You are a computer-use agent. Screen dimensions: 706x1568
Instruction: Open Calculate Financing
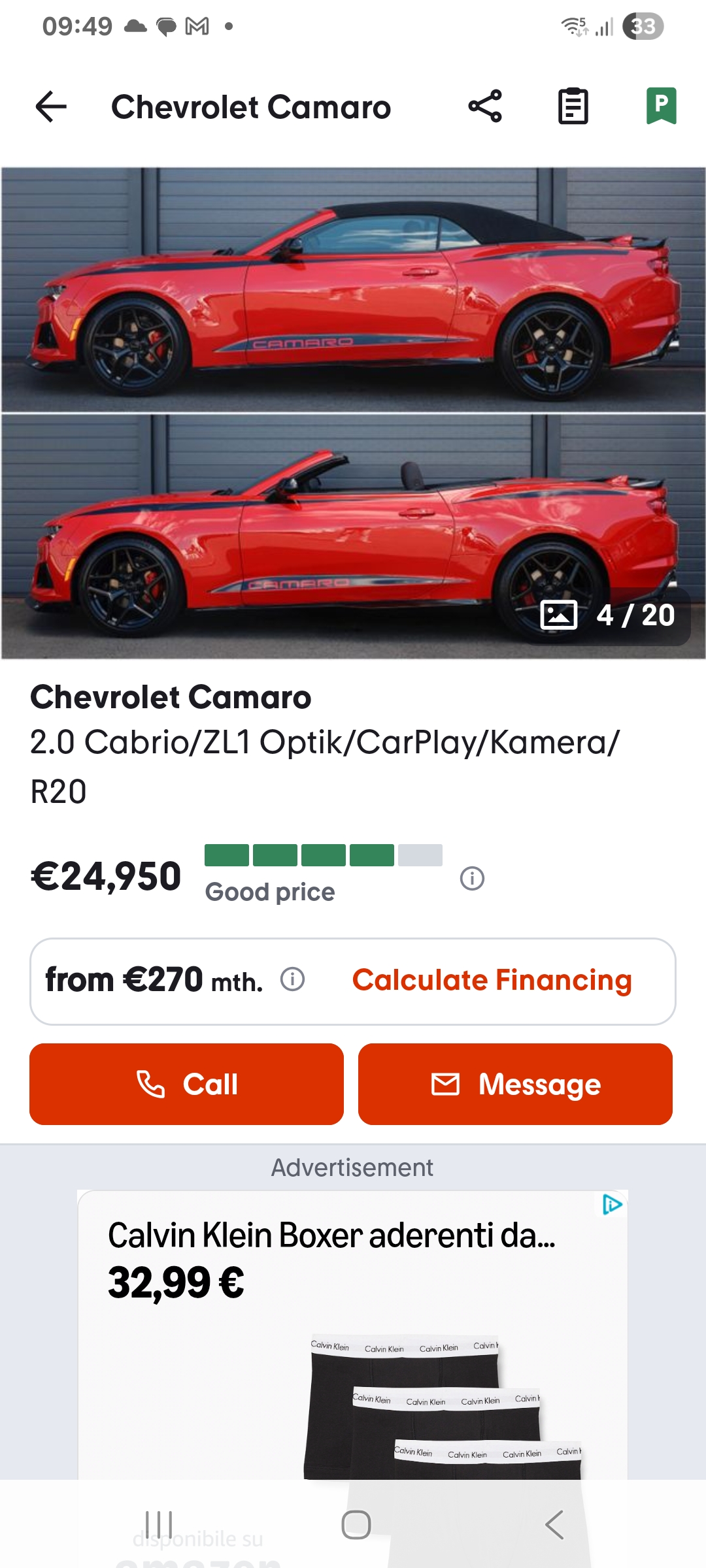[492, 980]
